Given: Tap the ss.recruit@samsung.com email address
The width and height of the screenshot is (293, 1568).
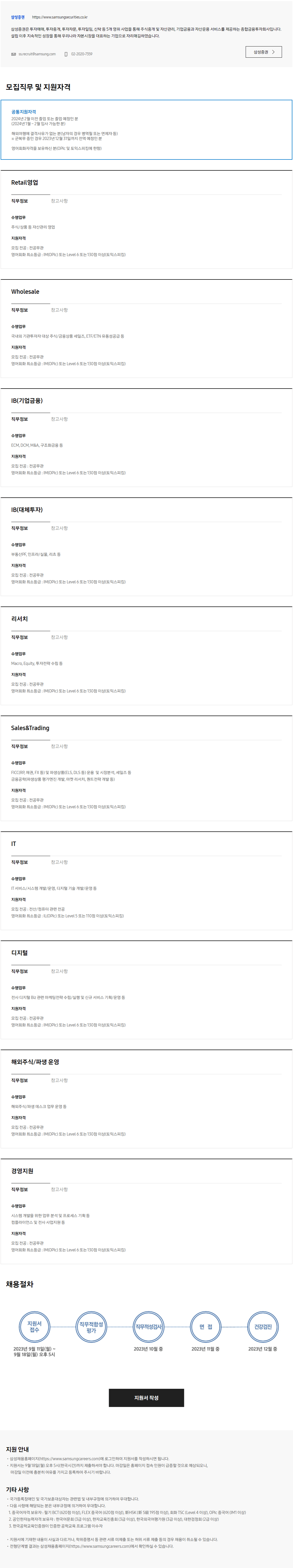Looking at the screenshot, I should 37,54.
